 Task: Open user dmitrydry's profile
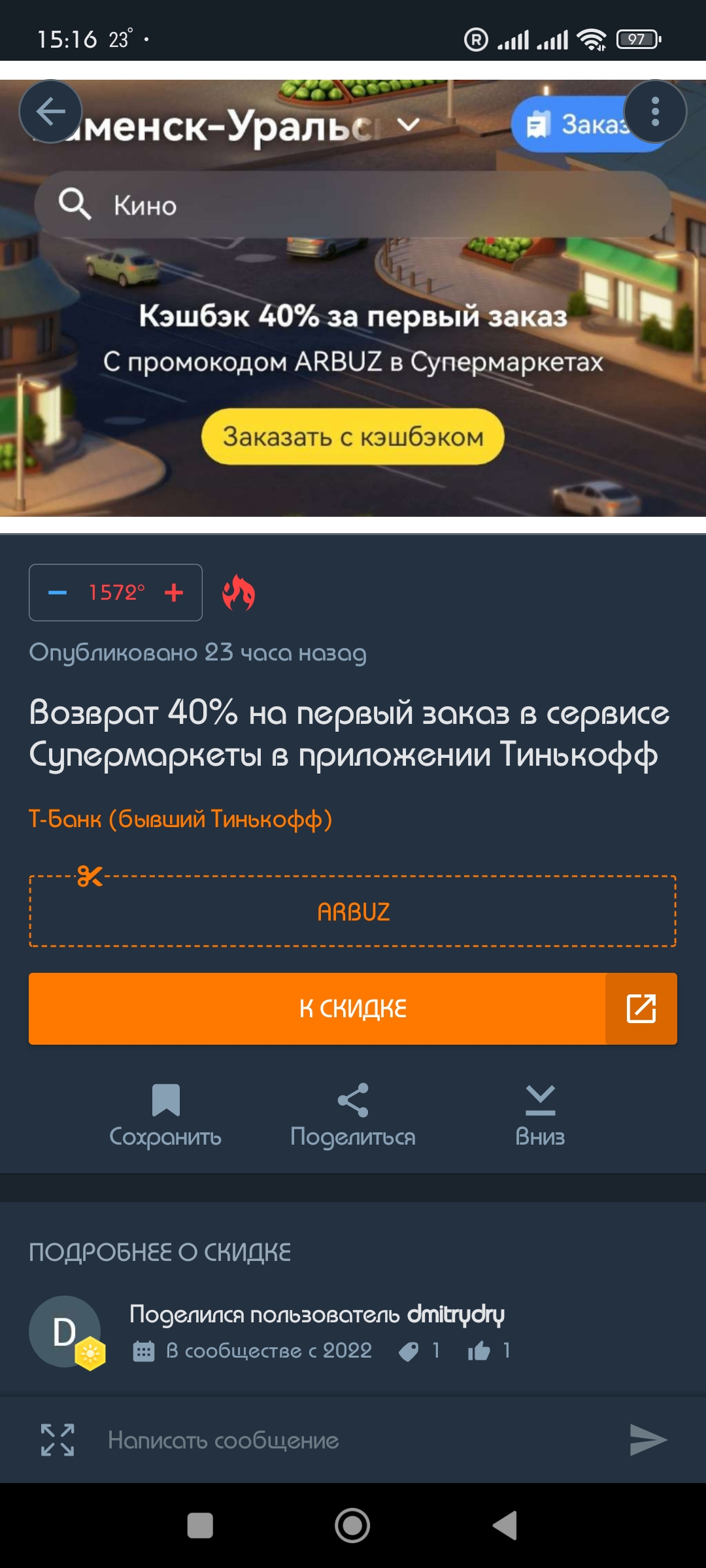pyautogui.click(x=455, y=1314)
